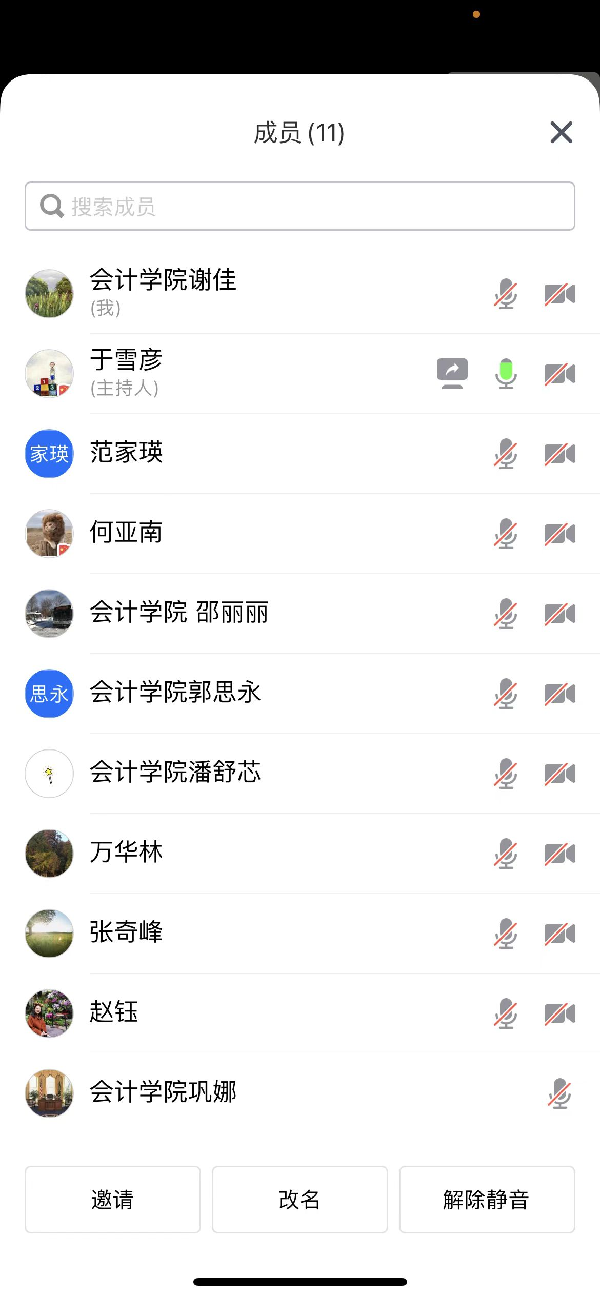Open the row for 会计学院巩娜
This screenshot has height=1298, width=600.
pyautogui.click(x=163, y=1093)
